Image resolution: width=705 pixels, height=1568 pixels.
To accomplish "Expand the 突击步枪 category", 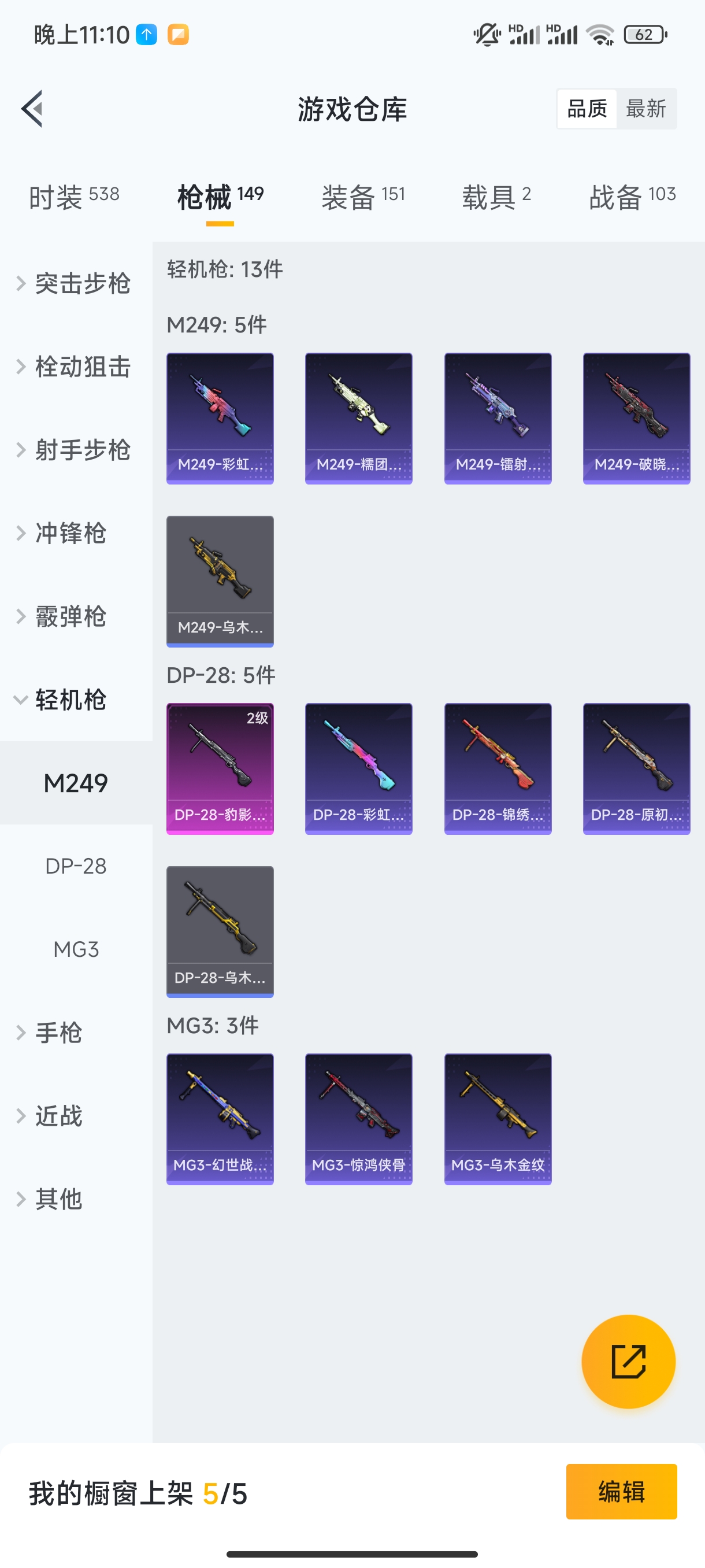I will [x=74, y=283].
